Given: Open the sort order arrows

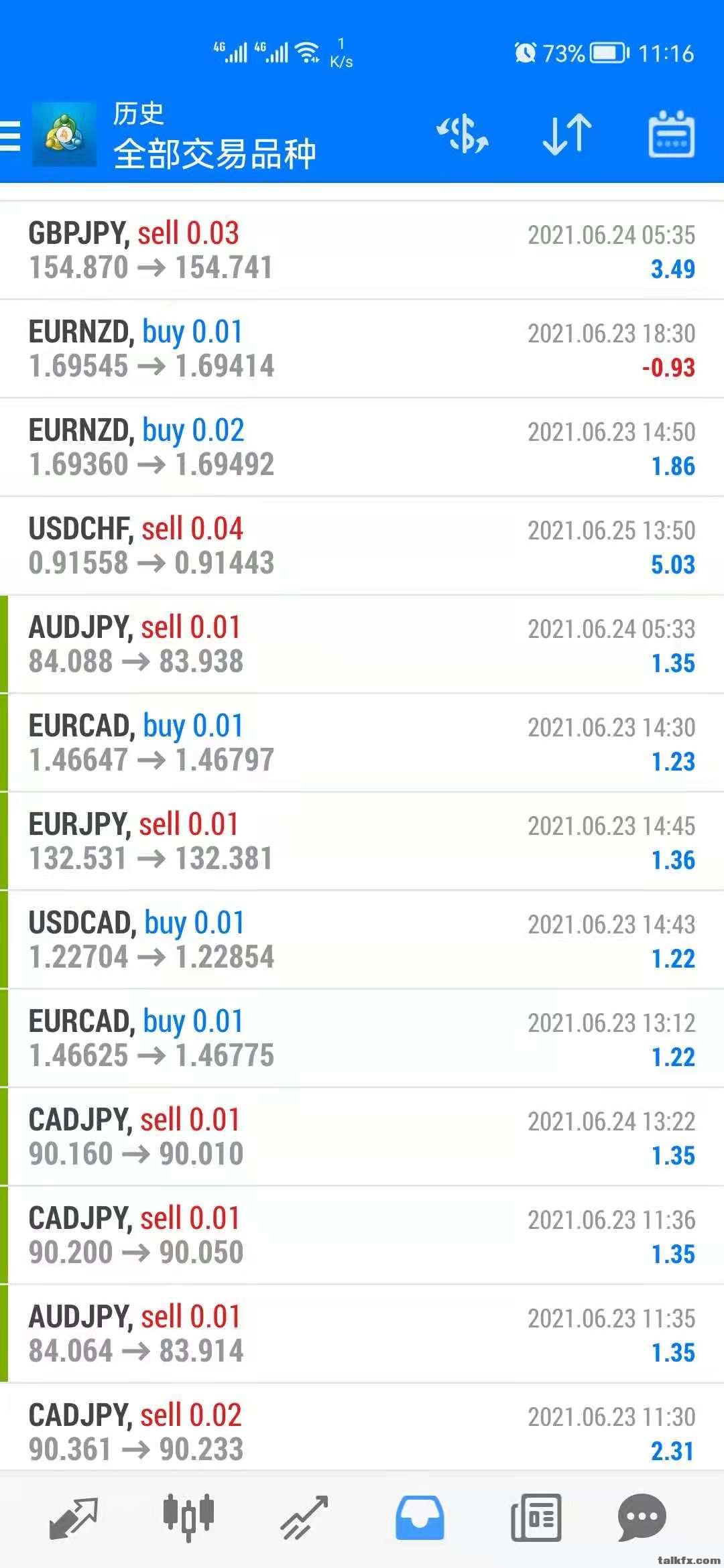Looking at the screenshot, I should click(x=567, y=135).
